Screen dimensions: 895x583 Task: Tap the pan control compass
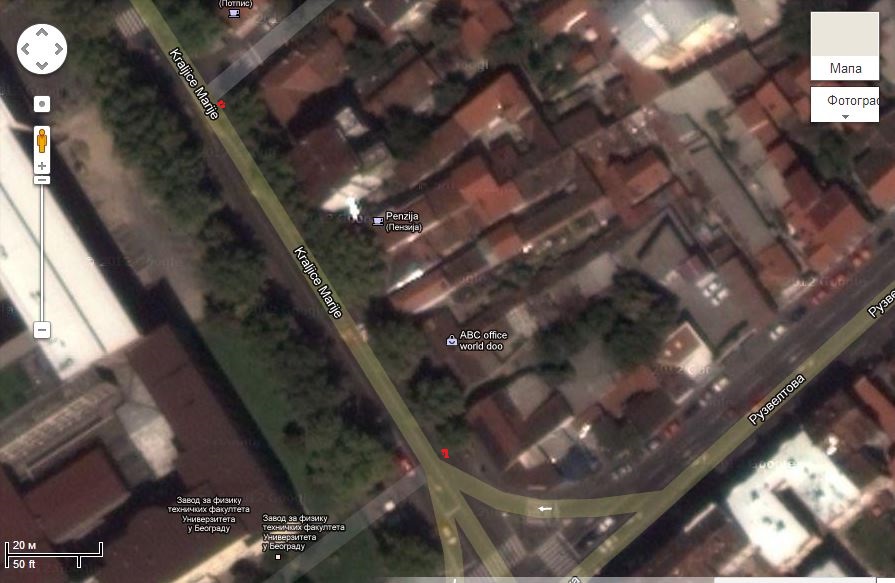(42, 48)
